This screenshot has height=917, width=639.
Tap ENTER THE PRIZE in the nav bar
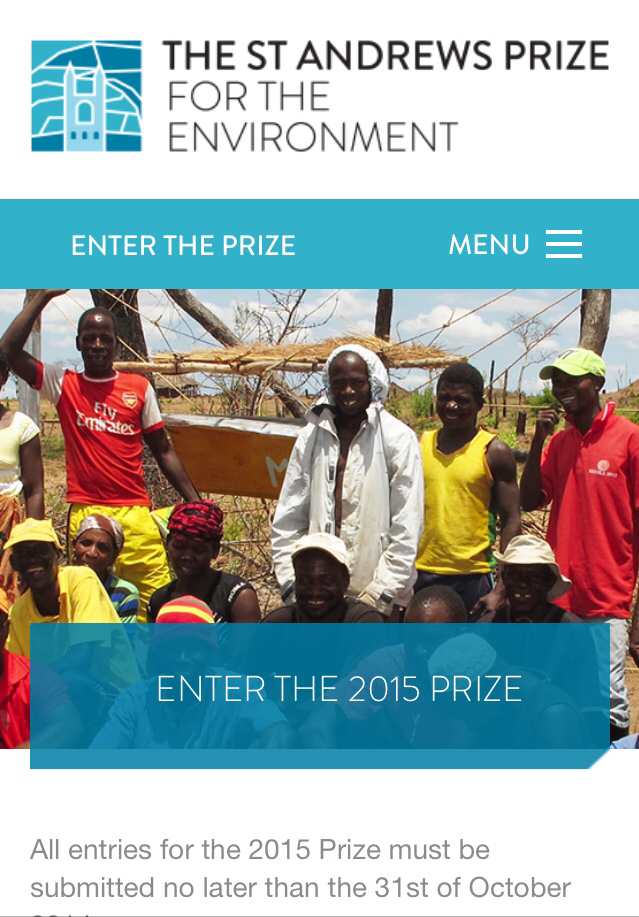tap(183, 245)
